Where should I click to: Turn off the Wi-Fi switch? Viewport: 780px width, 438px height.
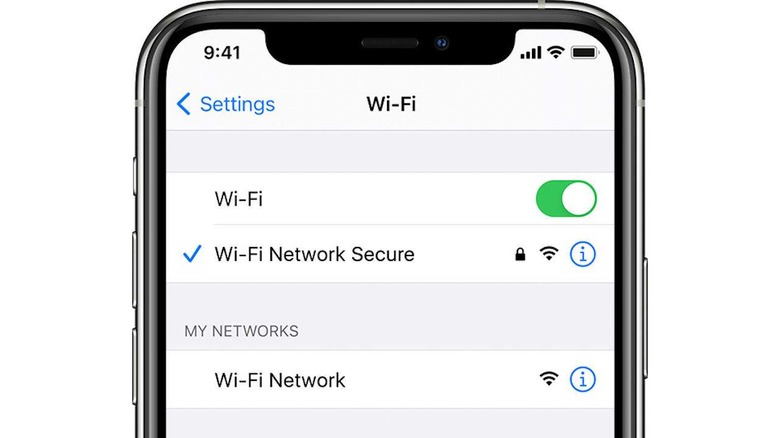tap(565, 198)
